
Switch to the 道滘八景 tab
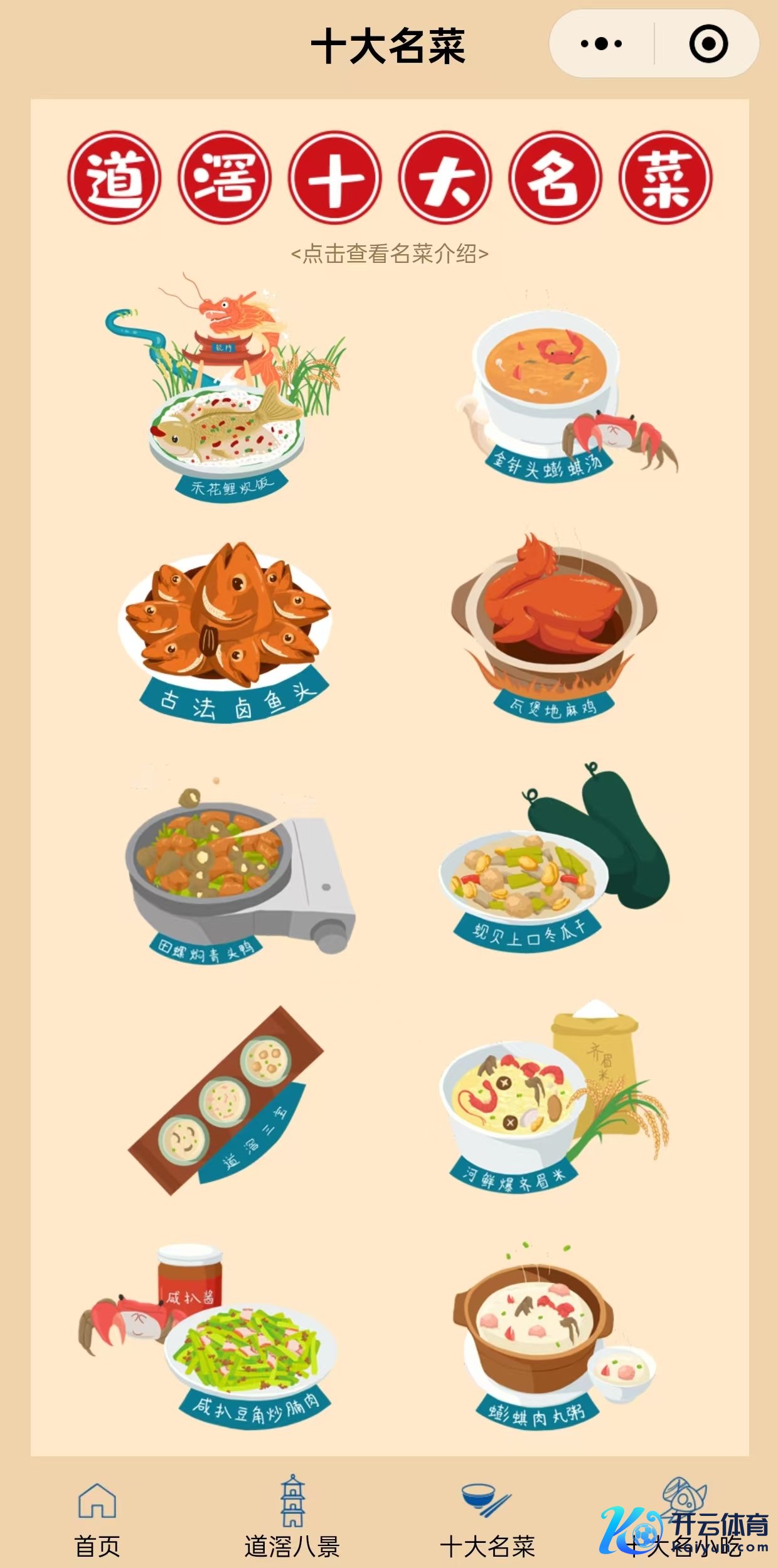(x=292, y=1520)
